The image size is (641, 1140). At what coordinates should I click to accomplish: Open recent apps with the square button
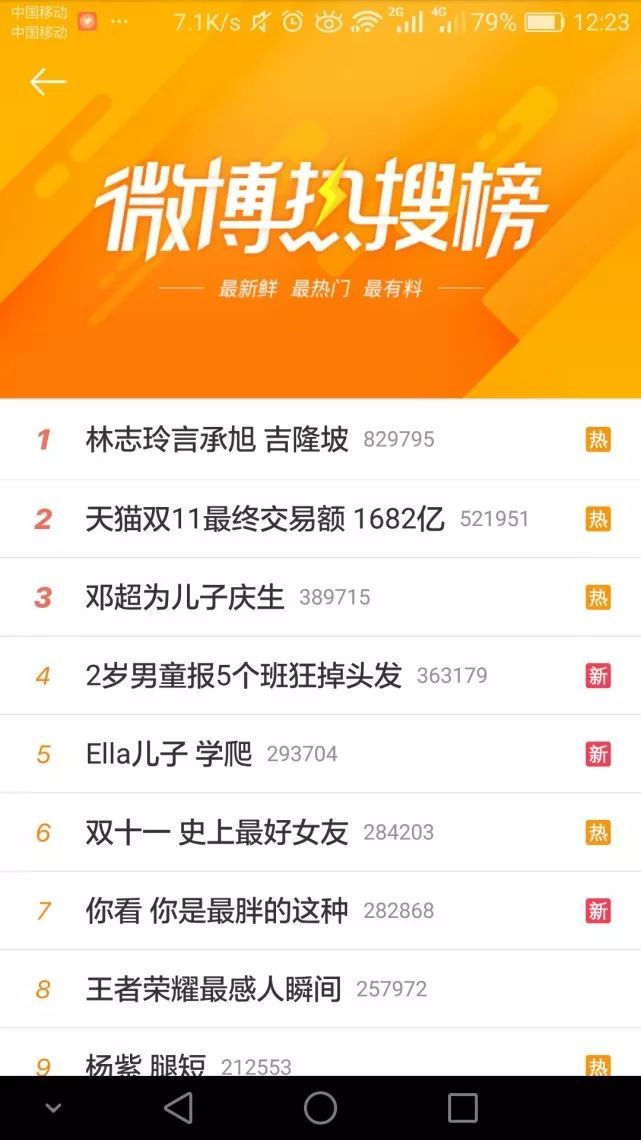[462, 1108]
